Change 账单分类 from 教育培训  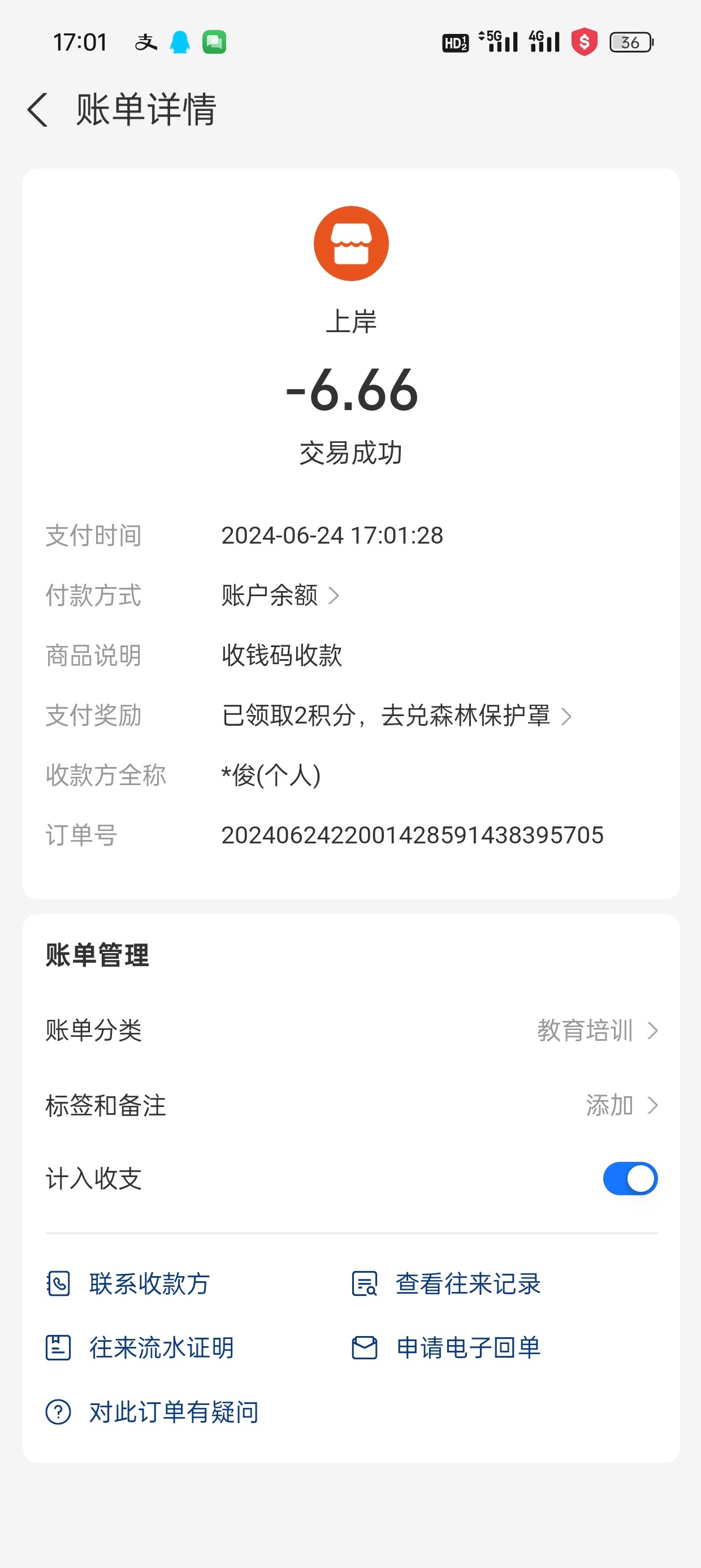(596, 1031)
